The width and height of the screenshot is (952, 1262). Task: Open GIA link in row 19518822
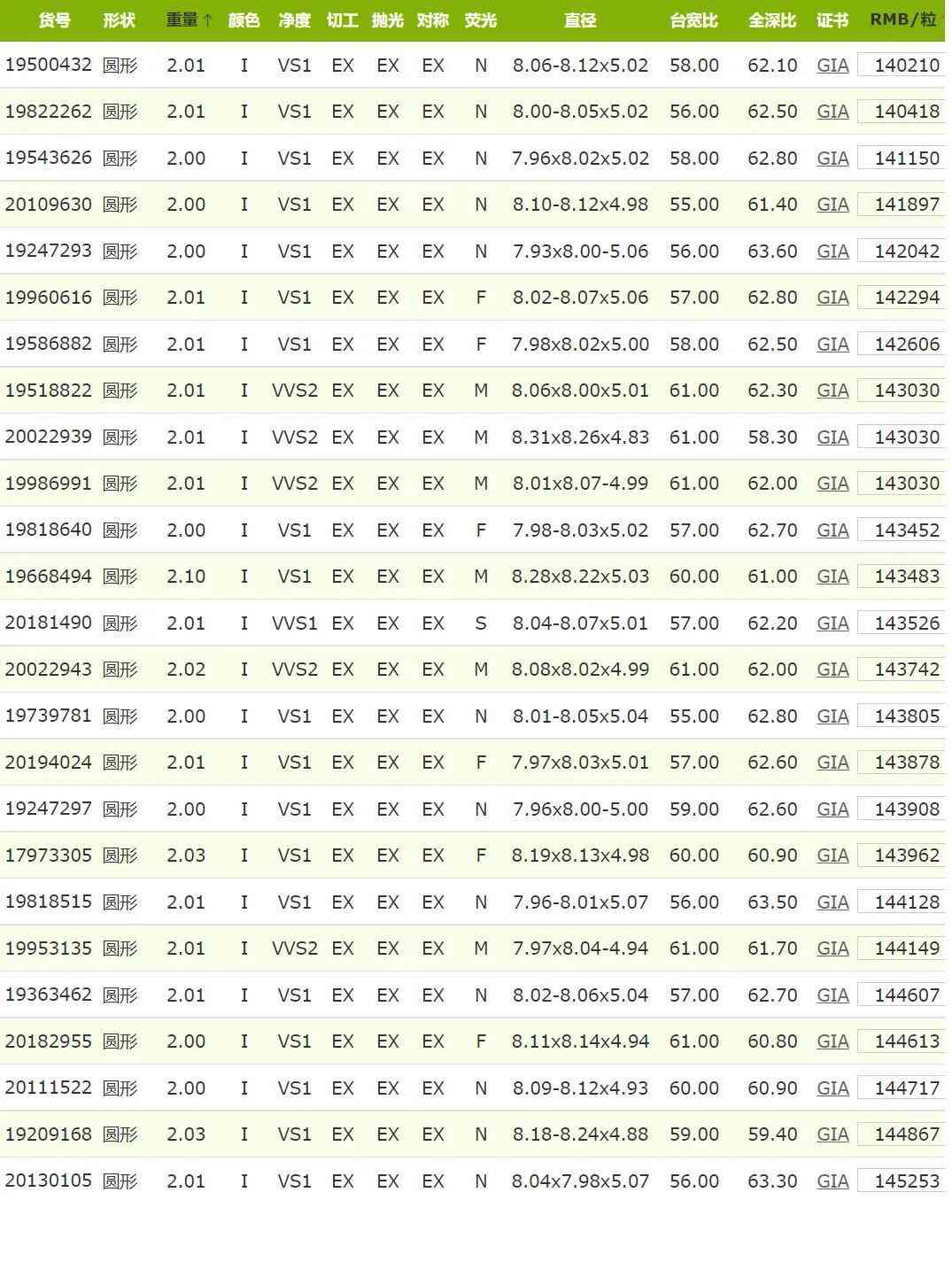pyautogui.click(x=832, y=391)
